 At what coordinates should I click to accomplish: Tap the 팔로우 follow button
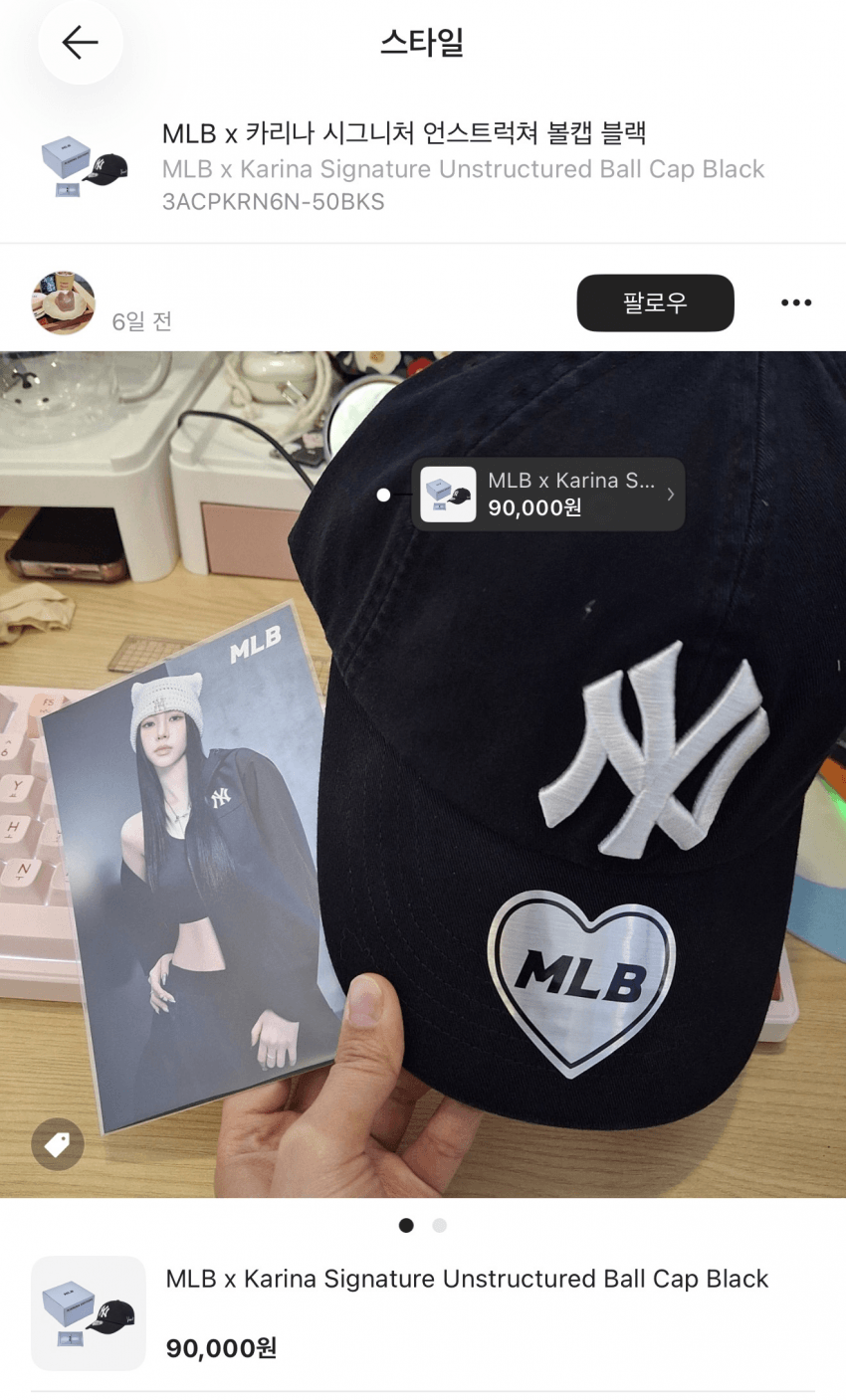655,302
